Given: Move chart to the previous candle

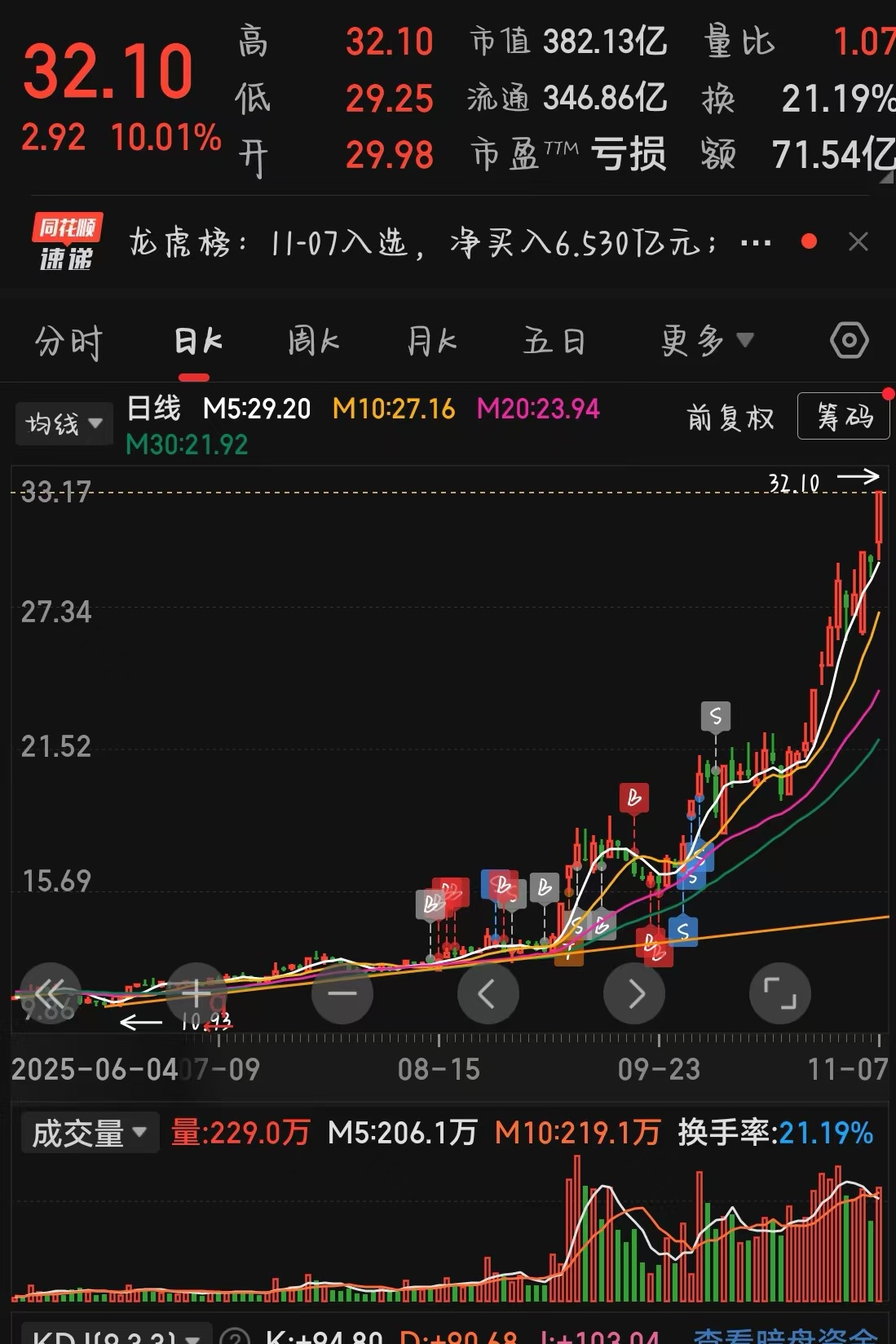Looking at the screenshot, I should pos(488,993).
